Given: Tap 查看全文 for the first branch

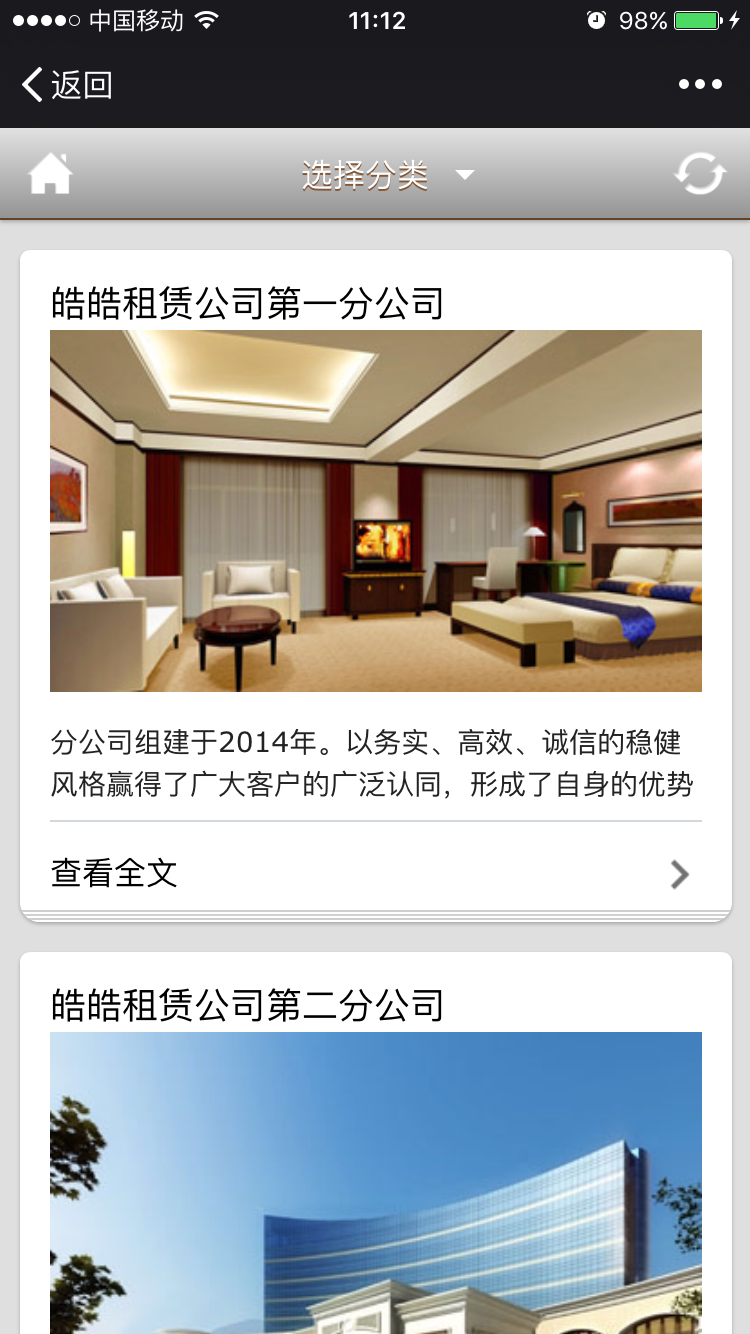Looking at the screenshot, I should pos(374,873).
